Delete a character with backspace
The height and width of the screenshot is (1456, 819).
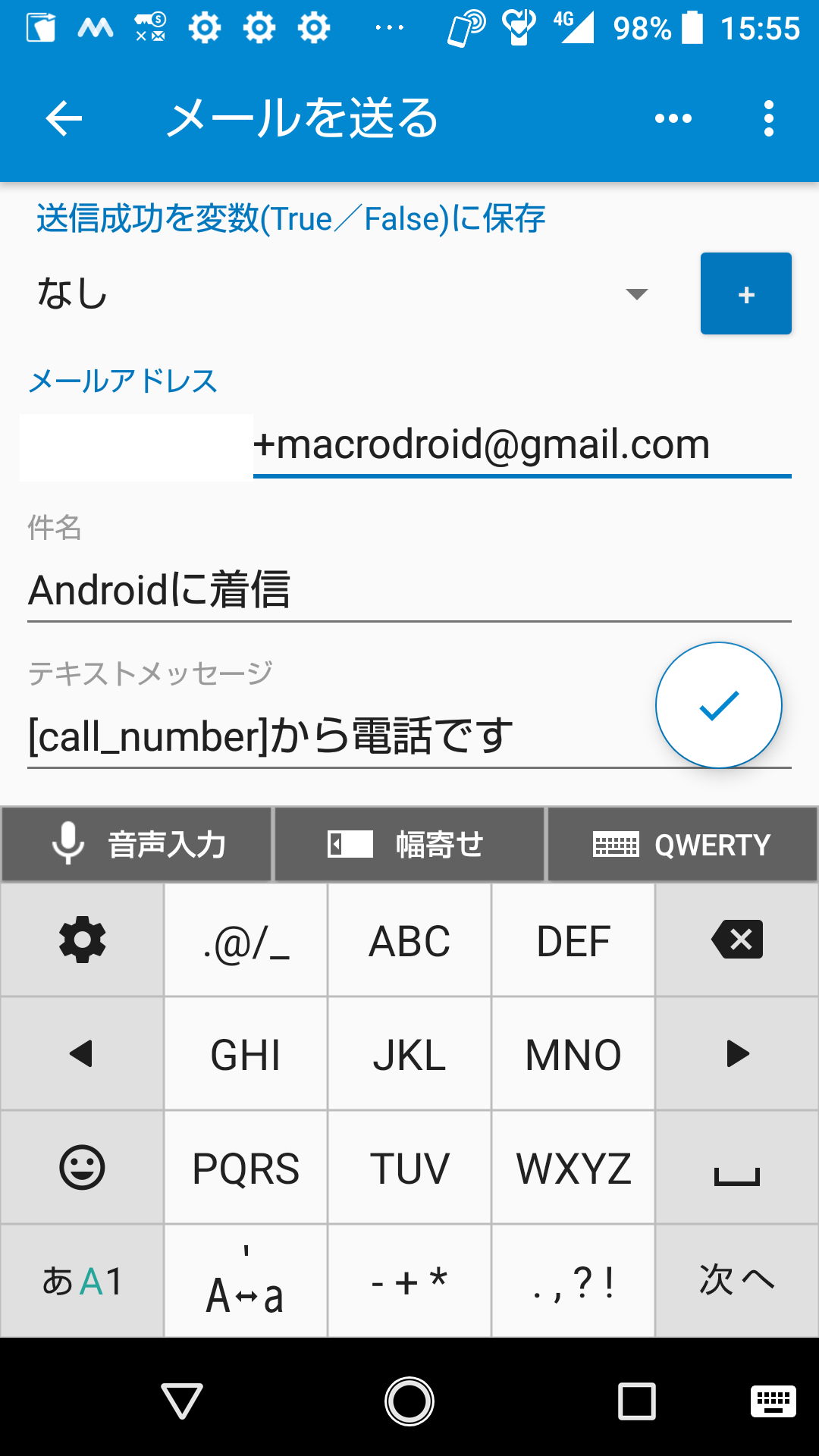736,940
